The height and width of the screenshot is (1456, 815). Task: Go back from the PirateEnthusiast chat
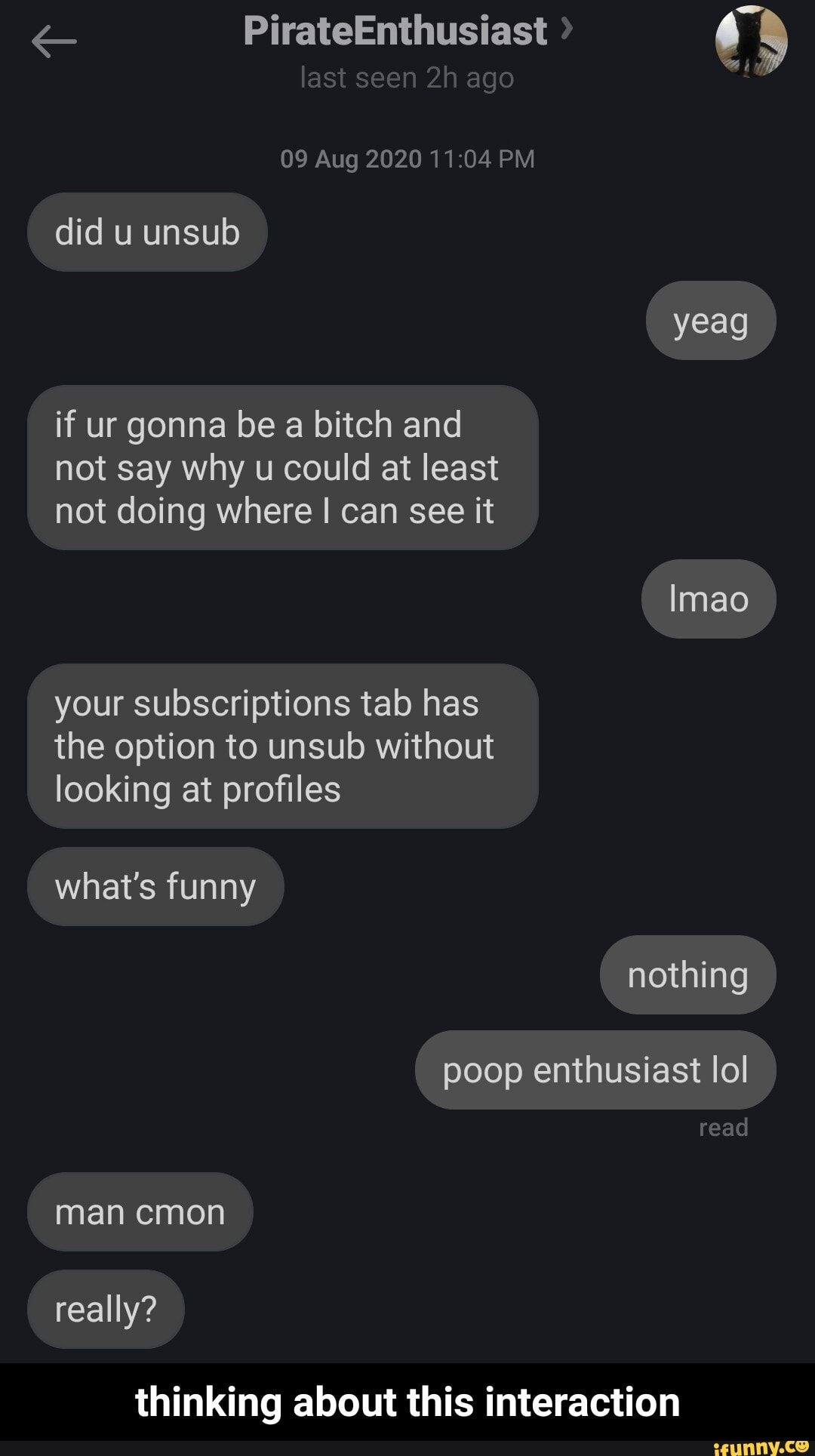(54, 42)
